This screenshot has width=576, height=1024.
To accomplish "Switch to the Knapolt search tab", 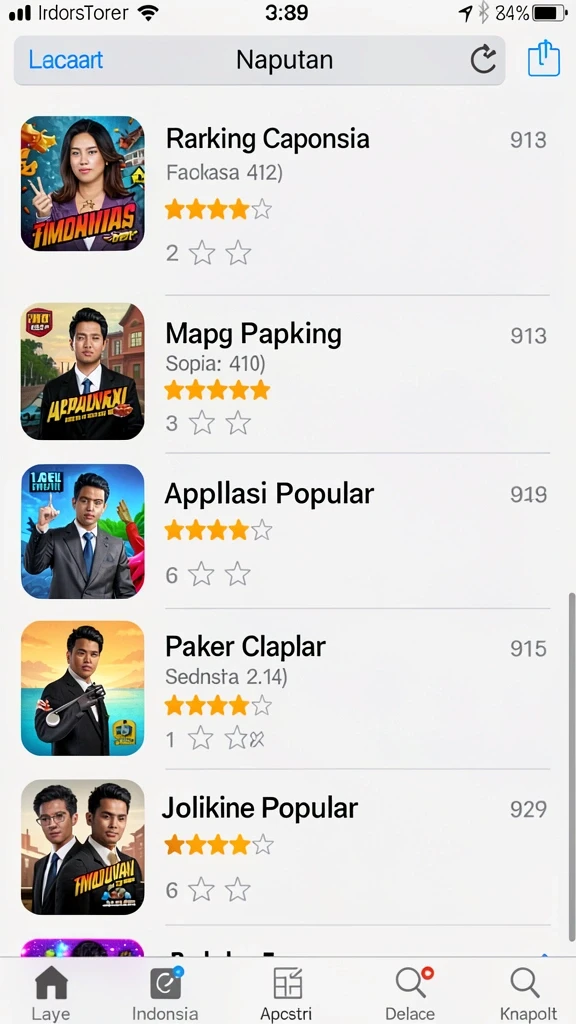I will click(528, 993).
